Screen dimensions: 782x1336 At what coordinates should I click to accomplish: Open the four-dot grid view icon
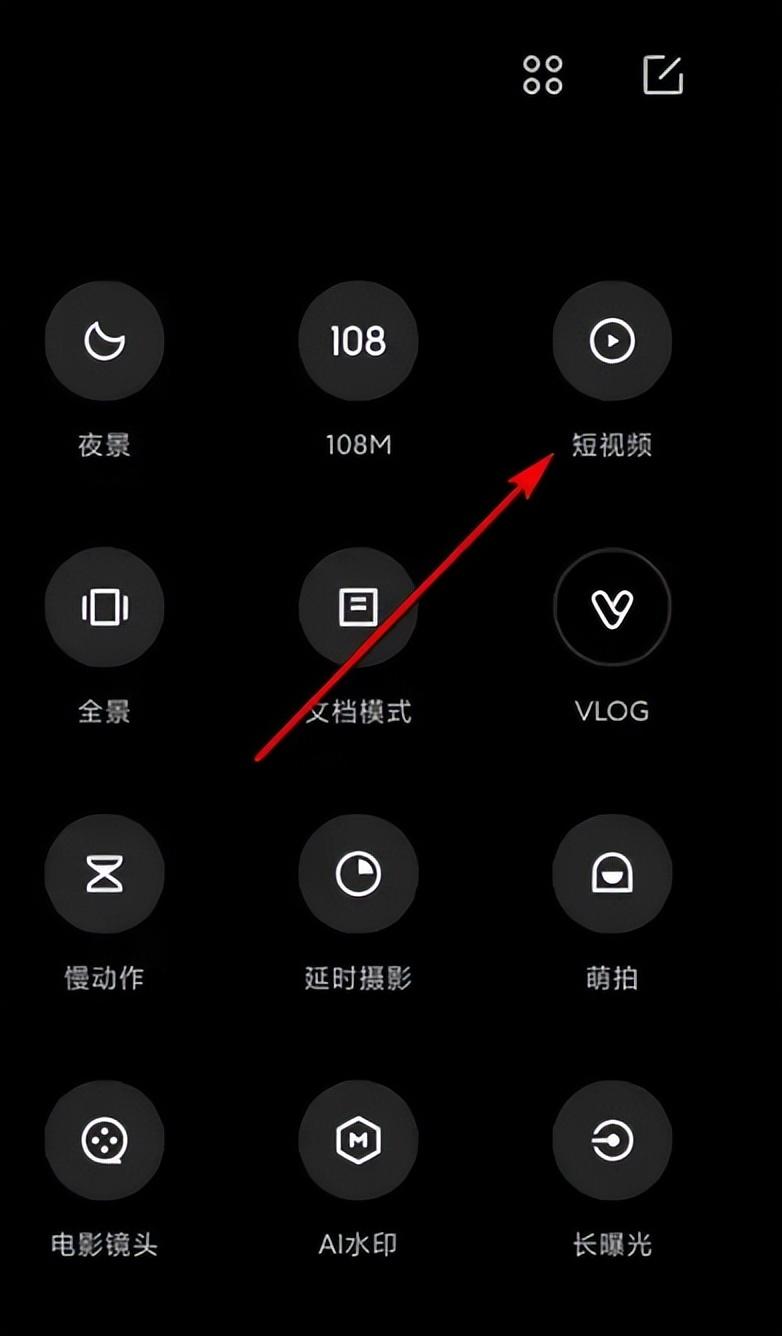click(x=543, y=75)
